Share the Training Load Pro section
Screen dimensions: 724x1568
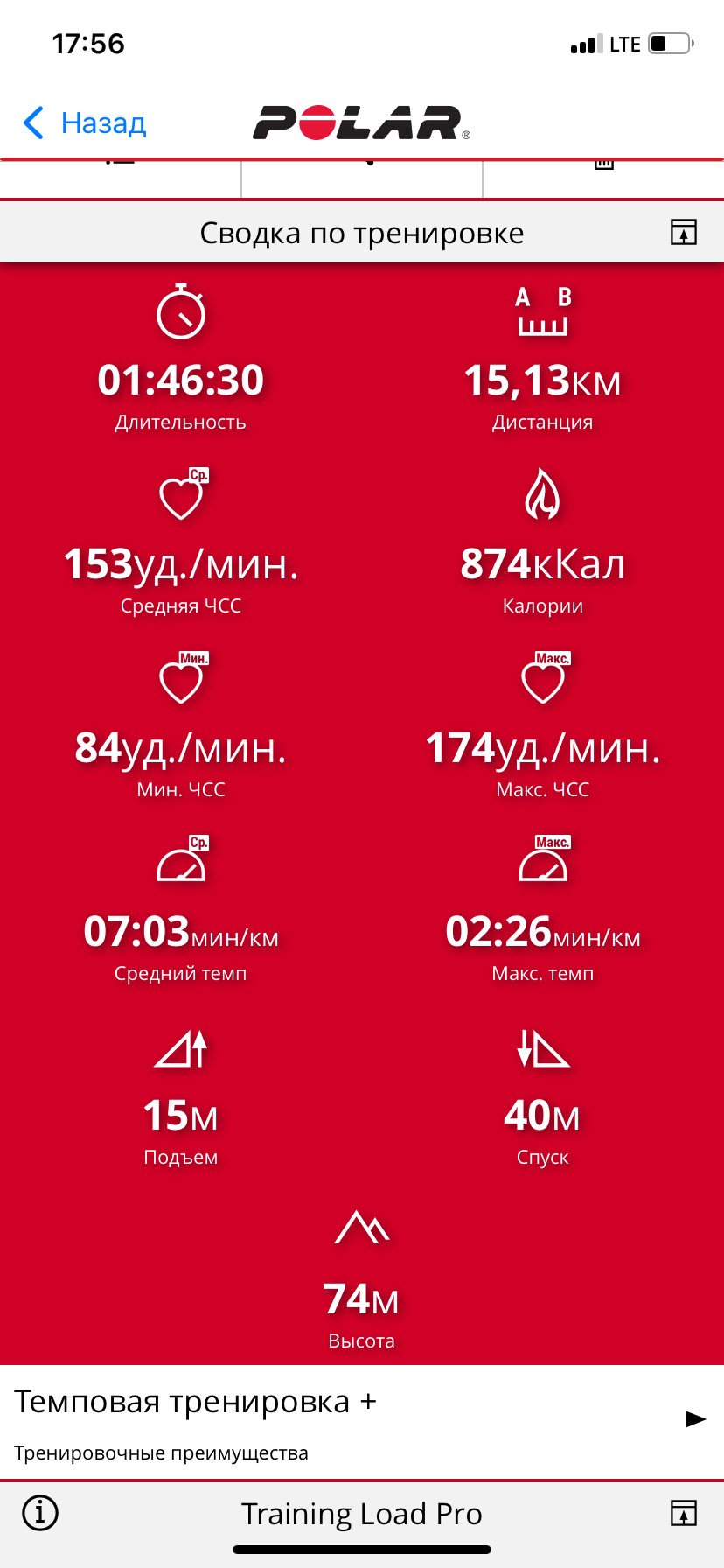(x=683, y=1513)
